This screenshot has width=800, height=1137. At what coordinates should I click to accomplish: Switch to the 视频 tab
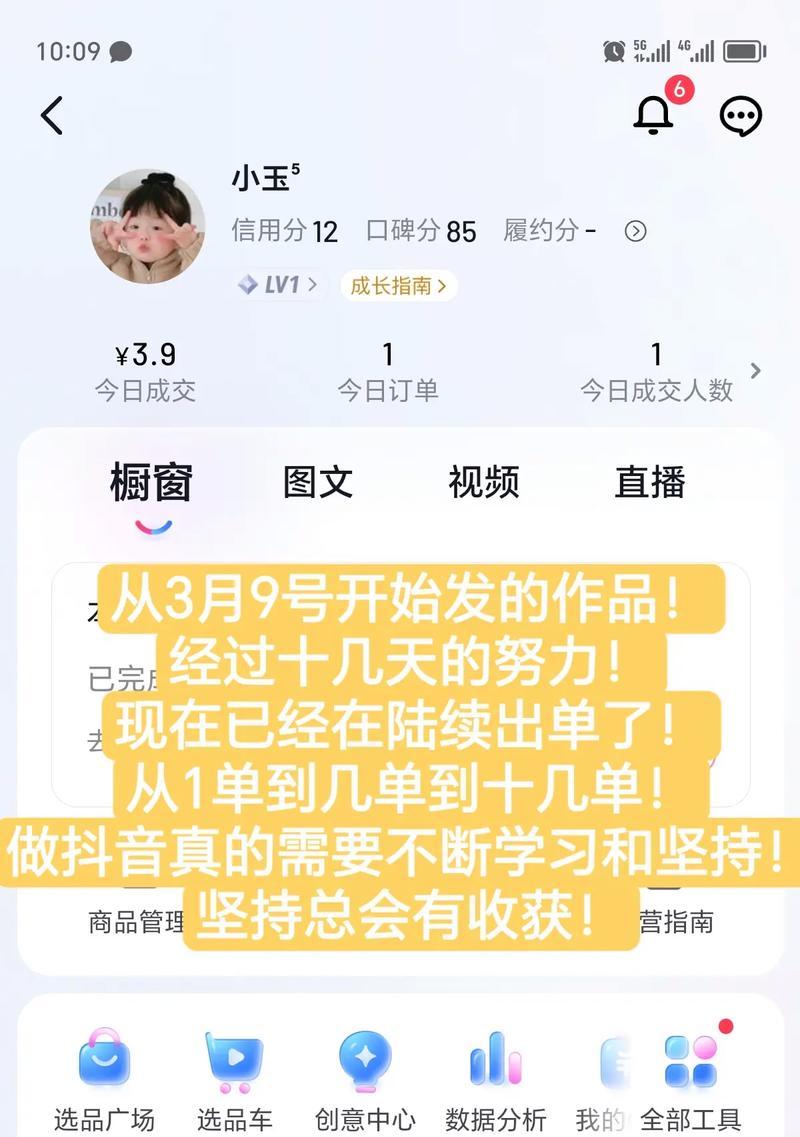pyautogui.click(x=484, y=482)
